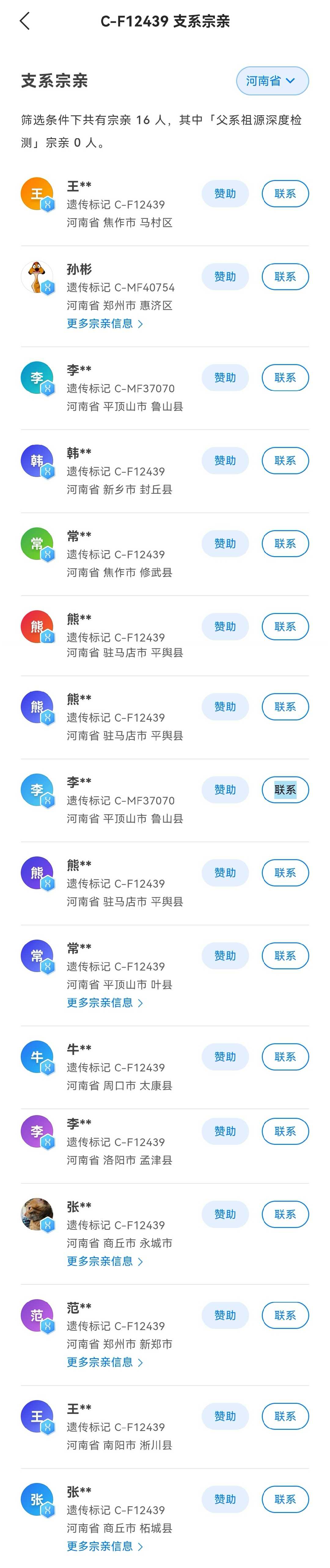Open 更多宗亲信息 for 张** in 柘城县
Image resolution: width=330 pixels, height=1568 pixels.
[x=105, y=1546]
